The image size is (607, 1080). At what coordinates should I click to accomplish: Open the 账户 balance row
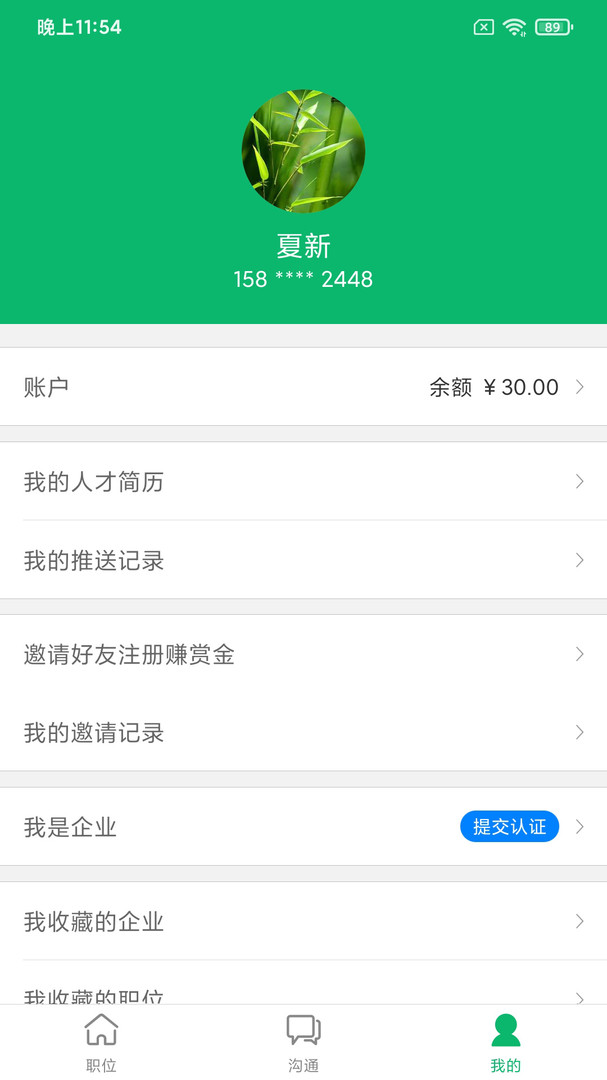click(303, 387)
